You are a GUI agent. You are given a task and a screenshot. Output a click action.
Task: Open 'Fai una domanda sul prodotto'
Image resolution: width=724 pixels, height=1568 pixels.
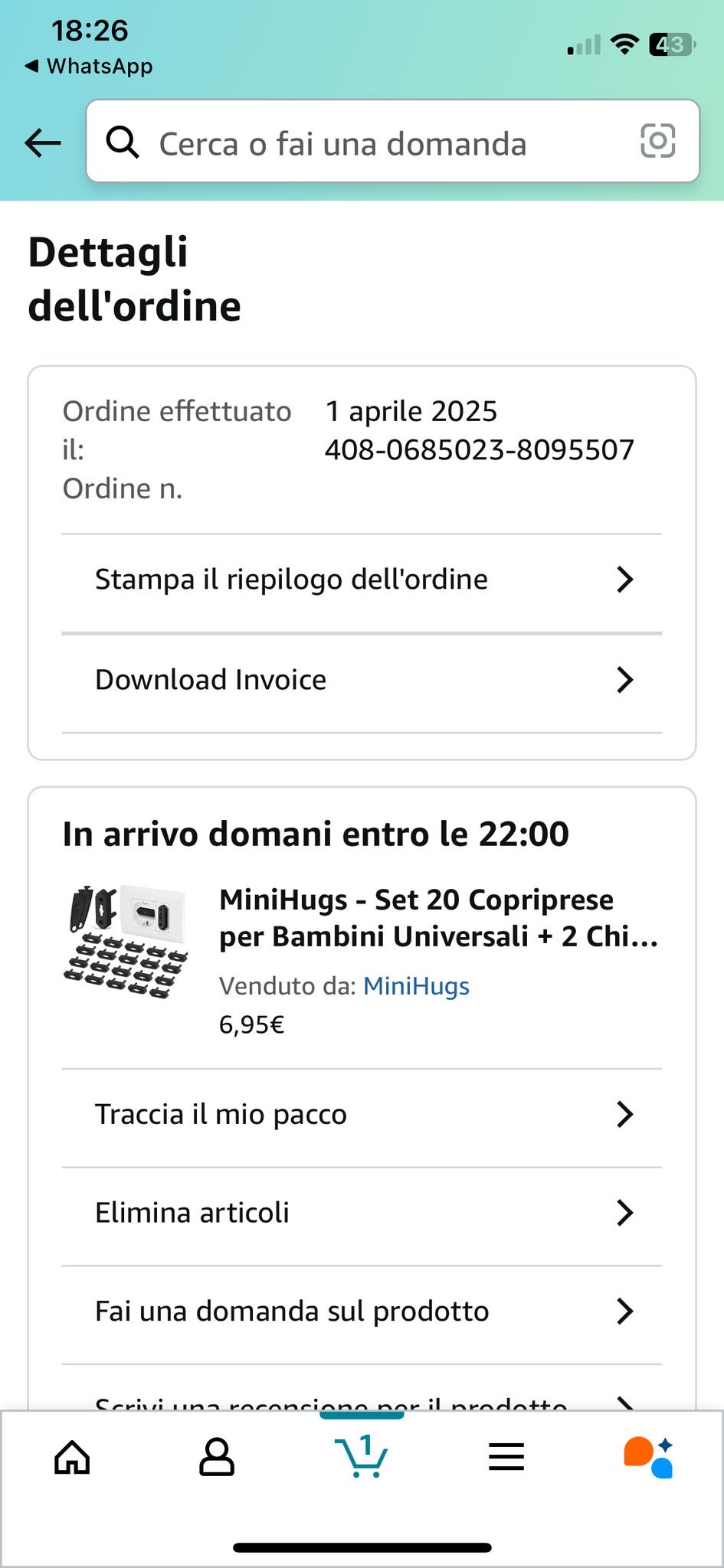pos(362,1312)
